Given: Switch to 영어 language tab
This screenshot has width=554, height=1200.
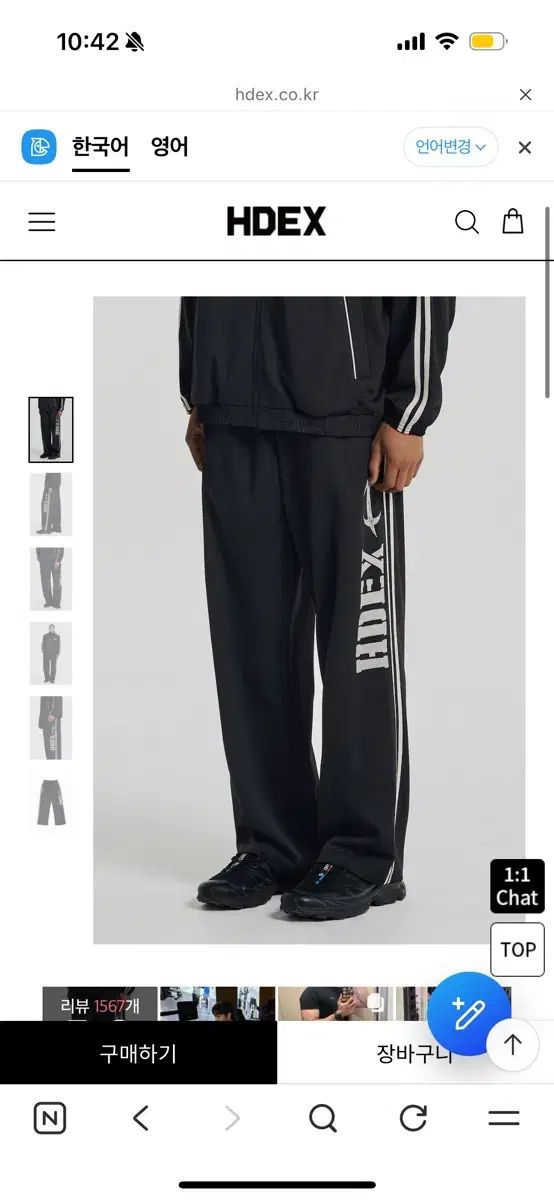Looking at the screenshot, I should tap(170, 147).
